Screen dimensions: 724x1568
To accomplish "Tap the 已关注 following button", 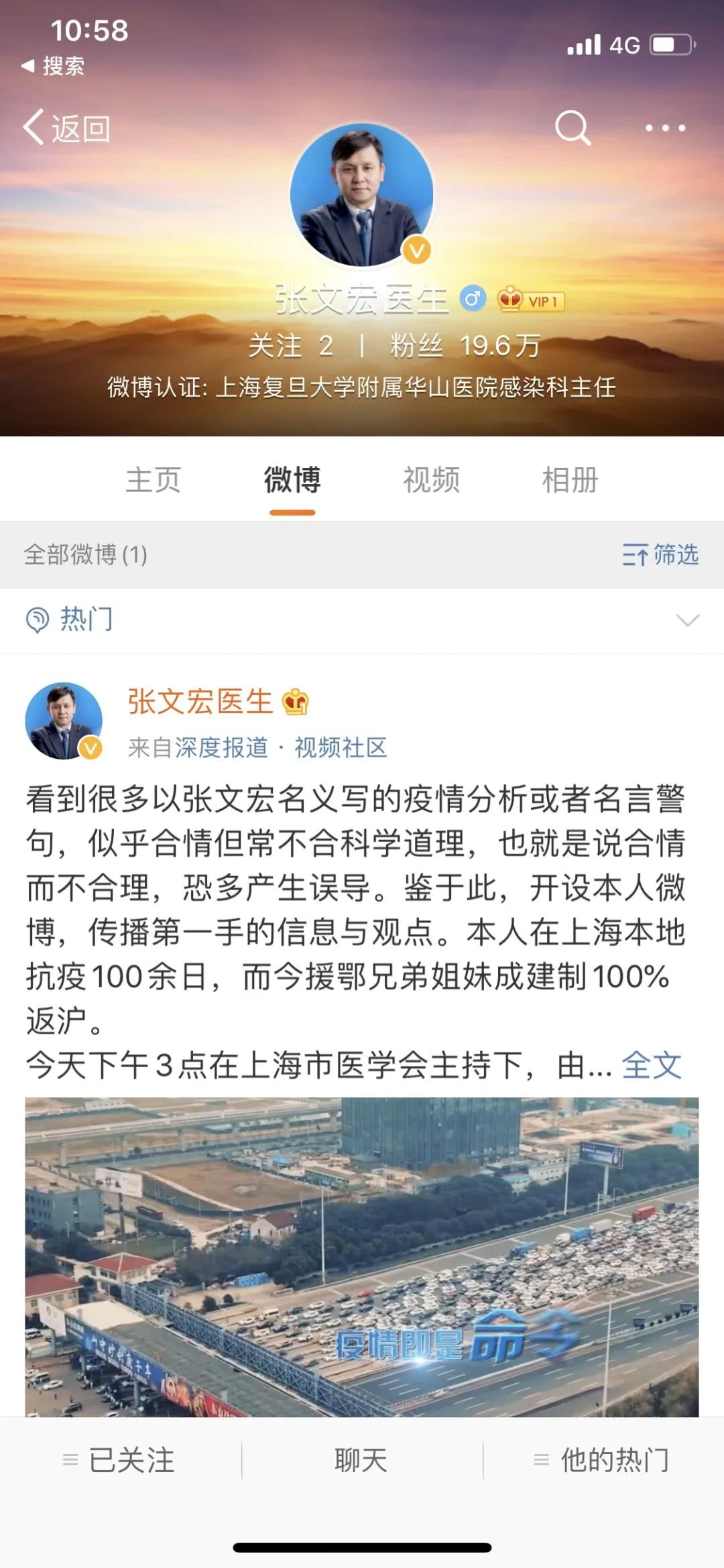I will click(121, 1459).
